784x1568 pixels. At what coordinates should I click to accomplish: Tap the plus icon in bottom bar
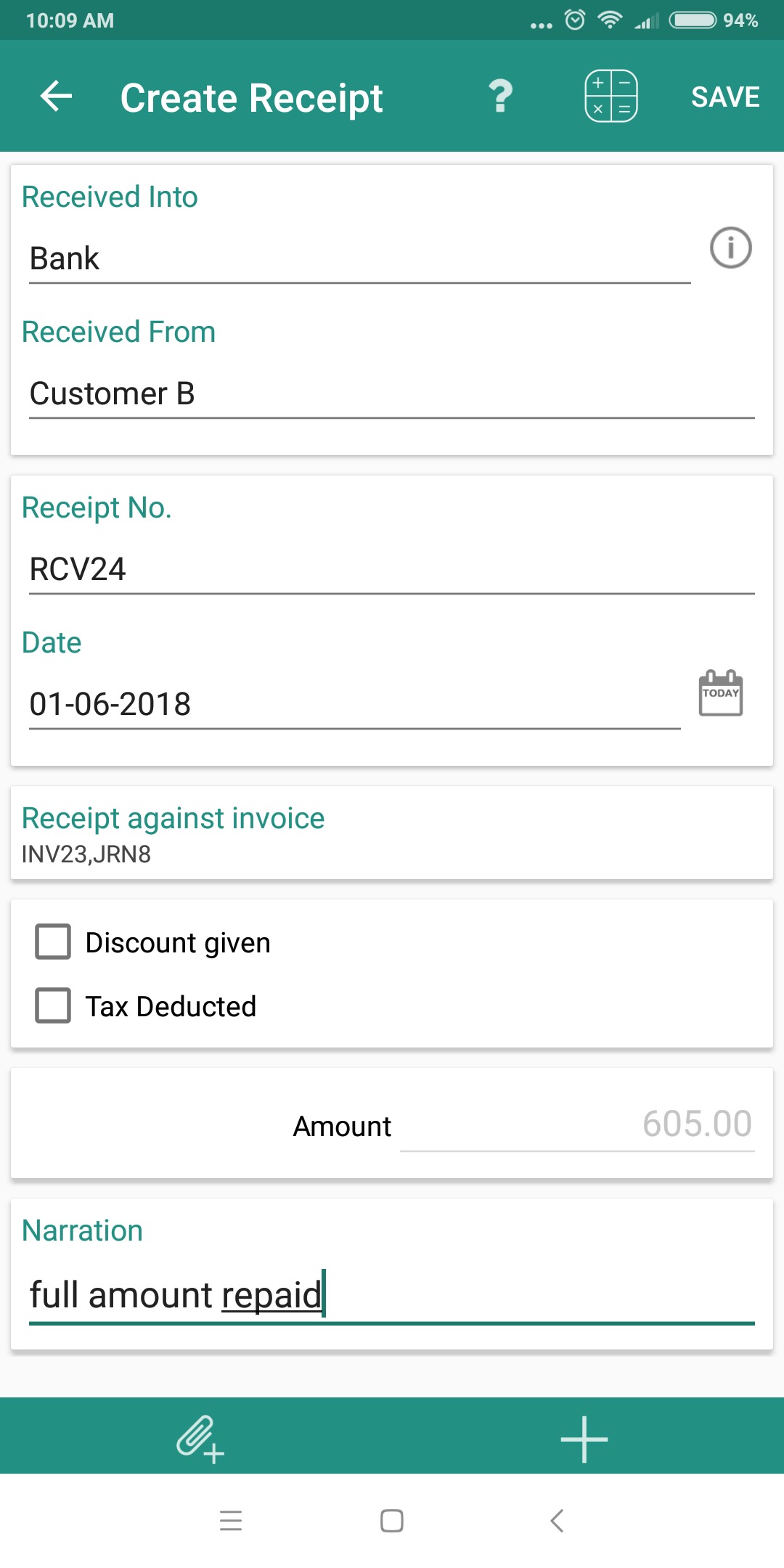pyautogui.click(x=584, y=1439)
